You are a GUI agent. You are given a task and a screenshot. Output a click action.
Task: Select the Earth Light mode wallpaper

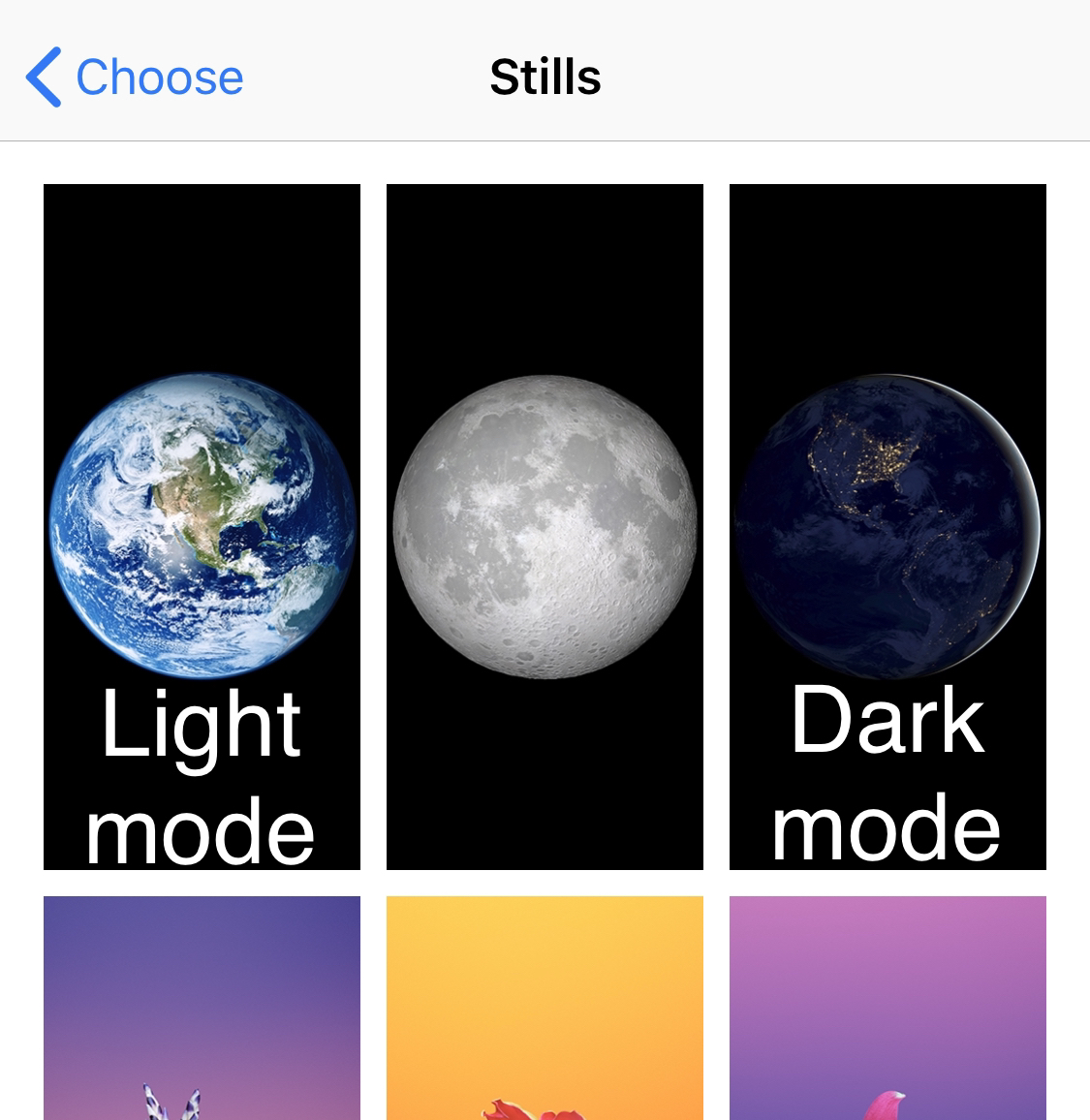click(202, 526)
